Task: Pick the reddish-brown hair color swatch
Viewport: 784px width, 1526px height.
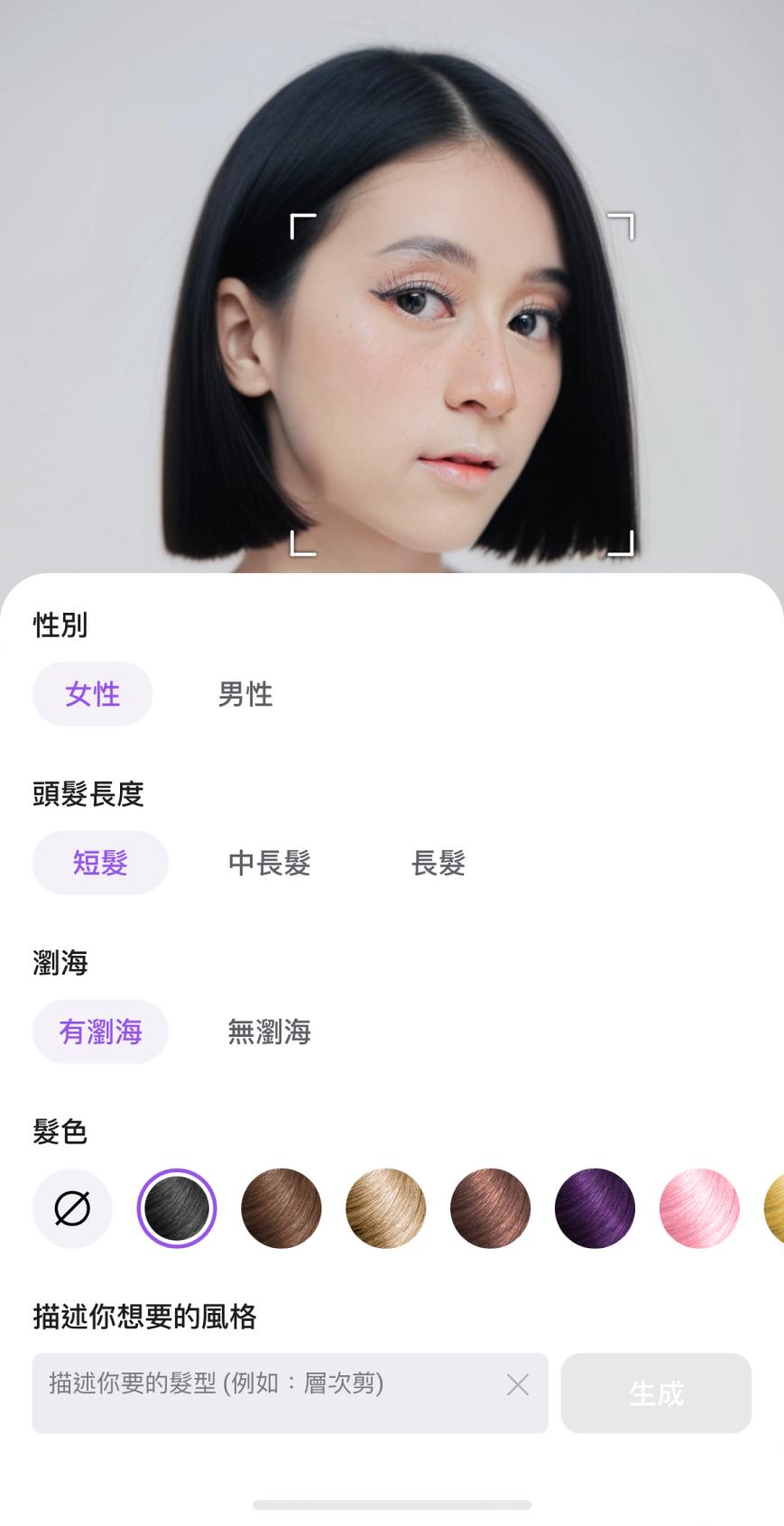Action: pos(491,1208)
